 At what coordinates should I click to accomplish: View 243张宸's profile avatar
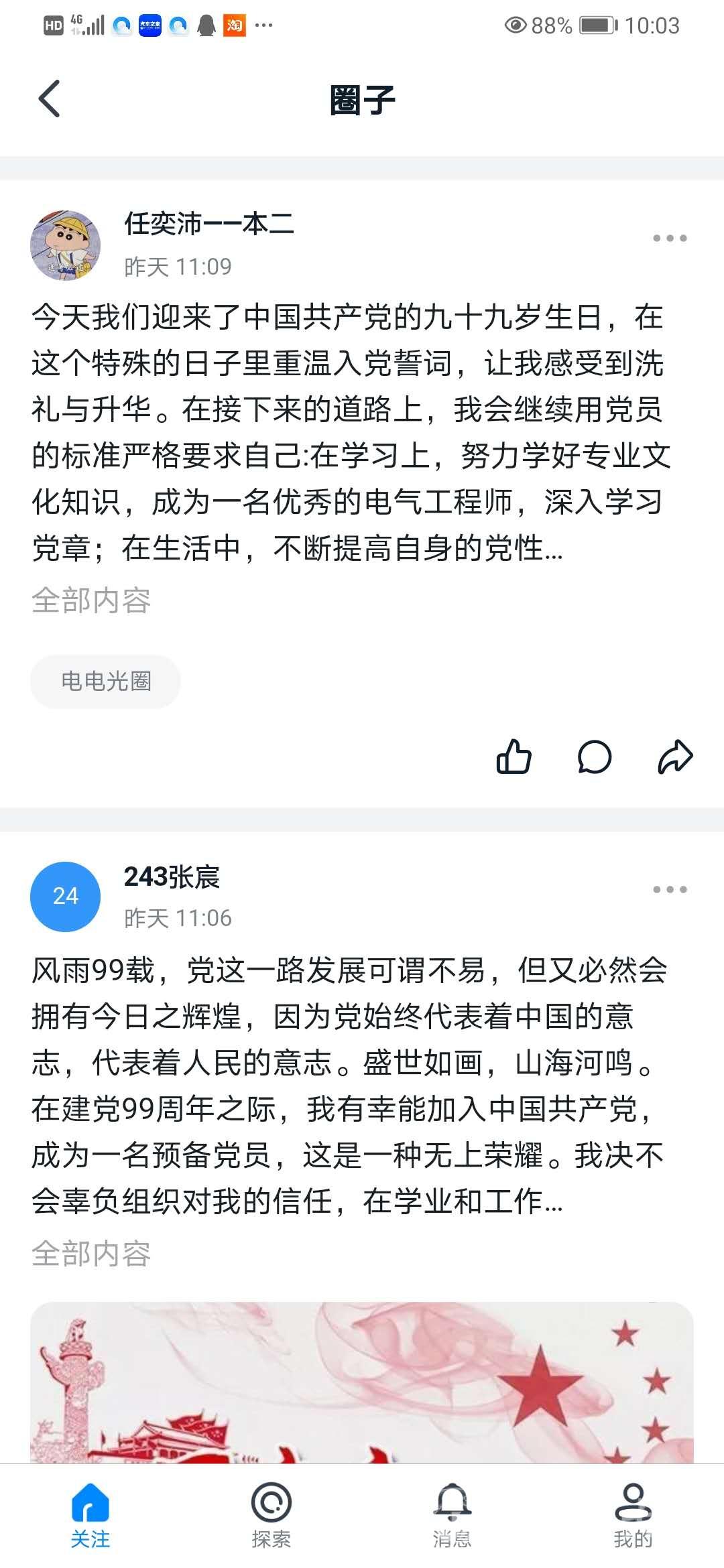(66, 897)
